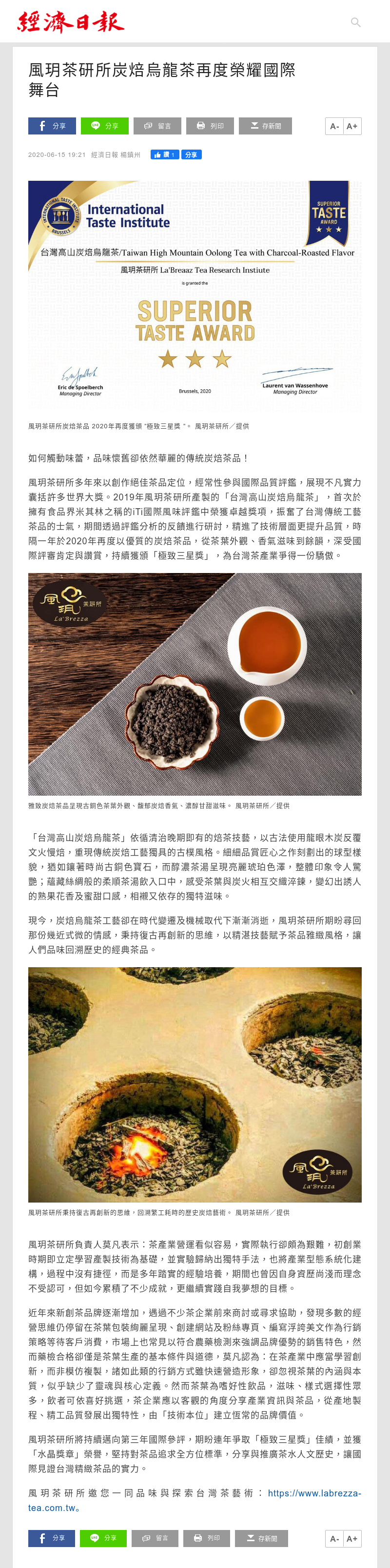The width and height of the screenshot is (390, 1568).
Task: Share via LINE button at article end
Action: pyautogui.click(x=103, y=1538)
